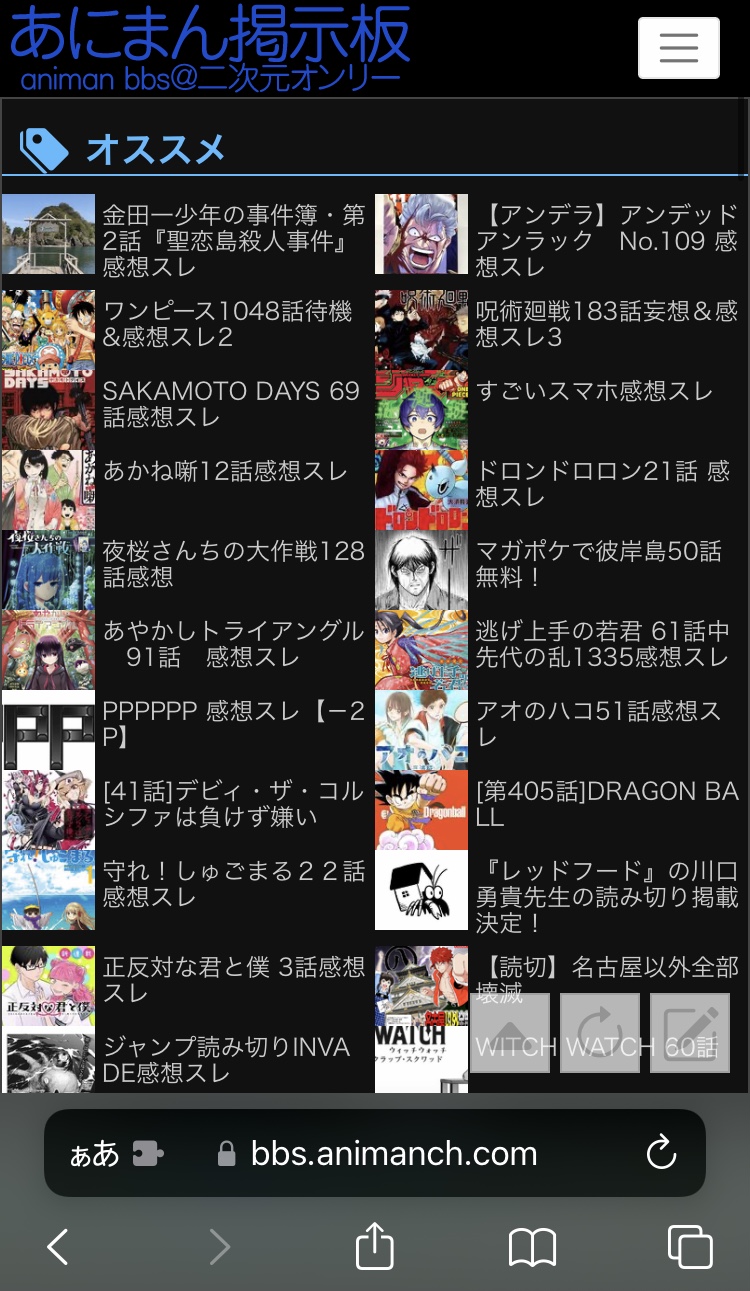Open the ドロンドロロン21話 thread
Image resolution: width=750 pixels, height=1291 pixels.
(602, 484)
